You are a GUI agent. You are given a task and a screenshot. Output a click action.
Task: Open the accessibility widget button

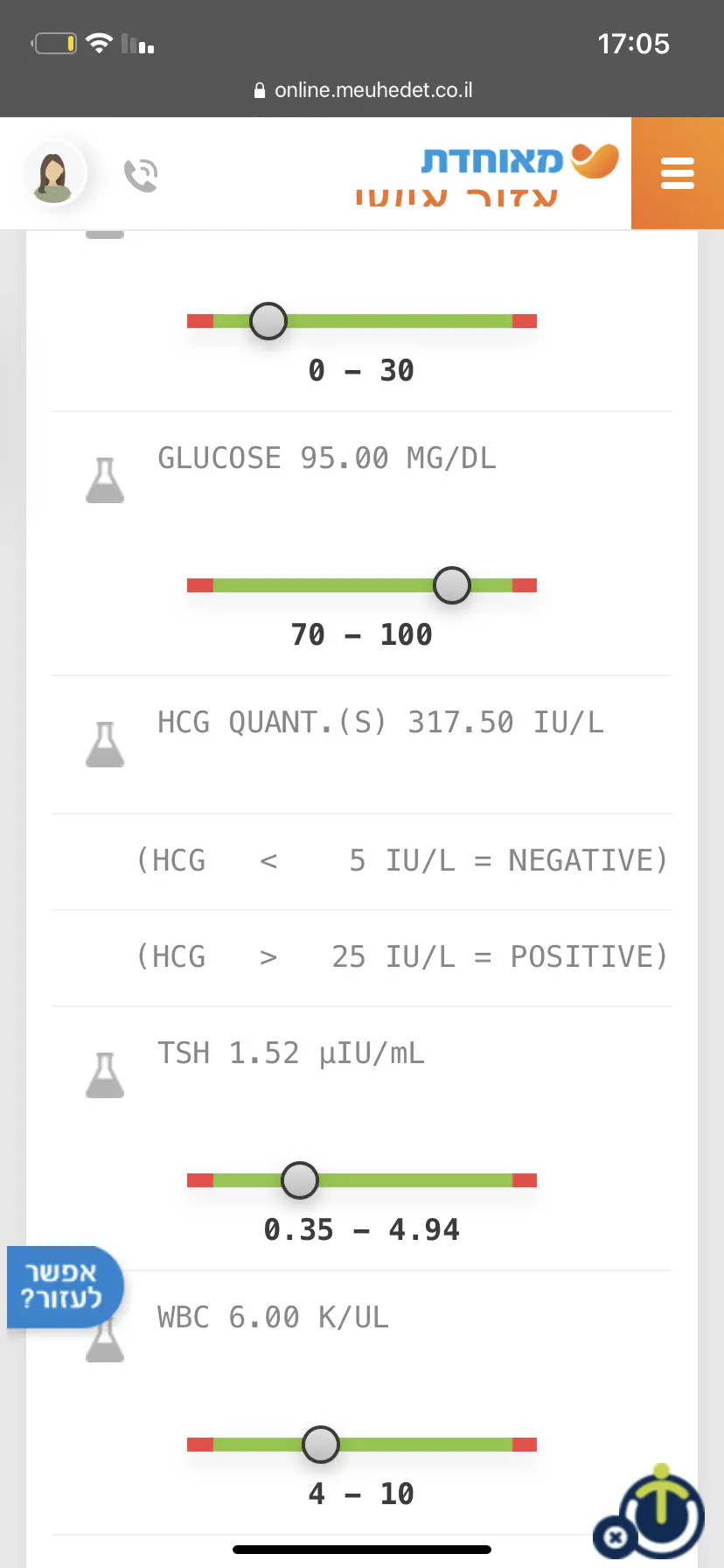(x=664, y=1511)
